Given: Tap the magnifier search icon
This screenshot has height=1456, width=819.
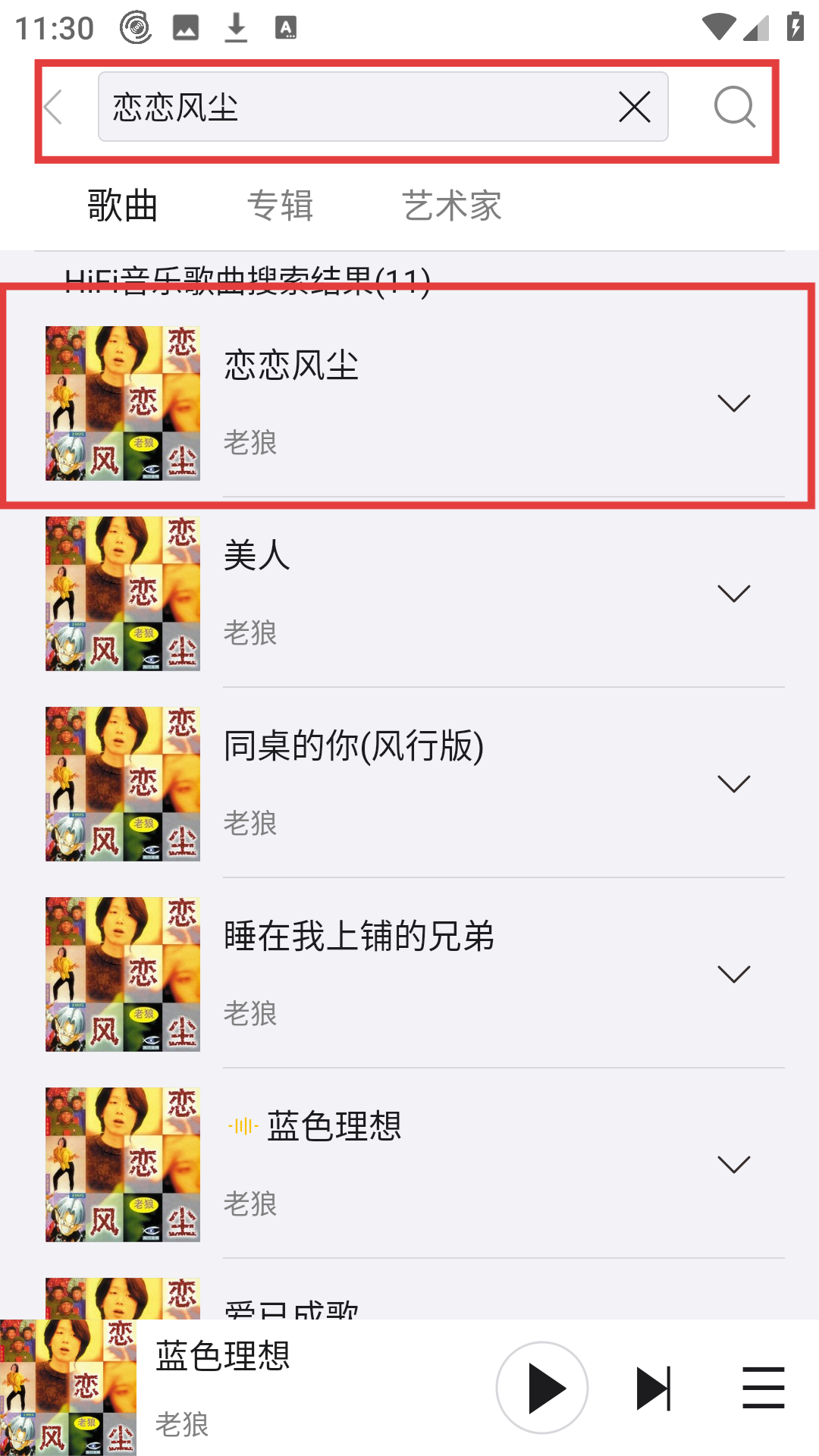Looking at the screenshot, I should tap(734, 107).
